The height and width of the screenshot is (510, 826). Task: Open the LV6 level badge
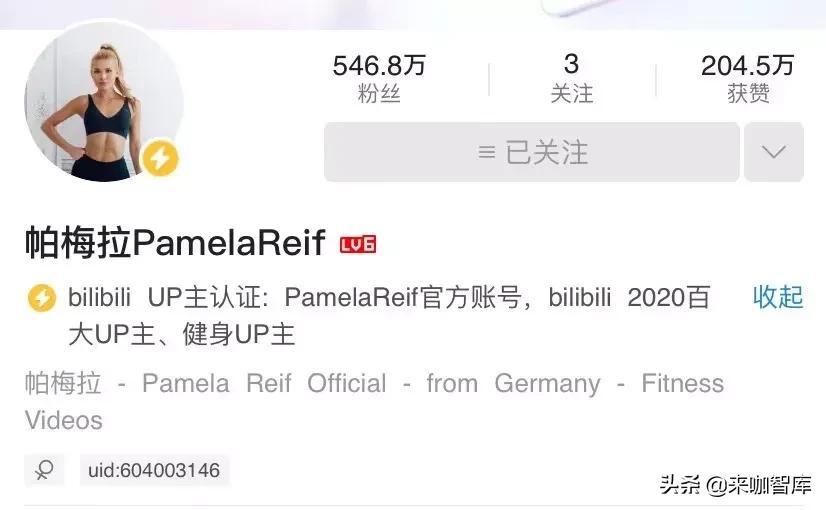(358, 244)
